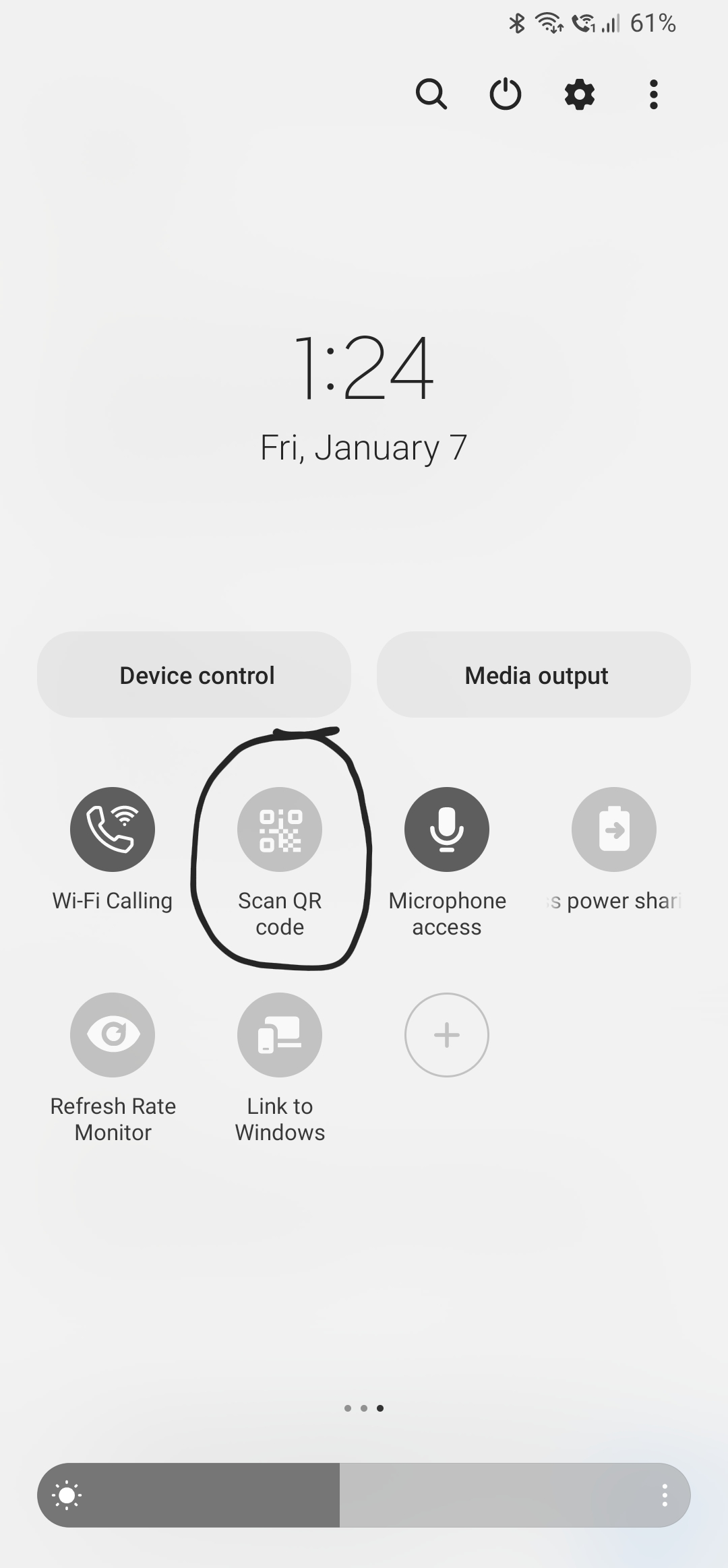The width and height of the screenshot is (728, 1568).
Task: Open the quick panel search
Action: point(431,94)
